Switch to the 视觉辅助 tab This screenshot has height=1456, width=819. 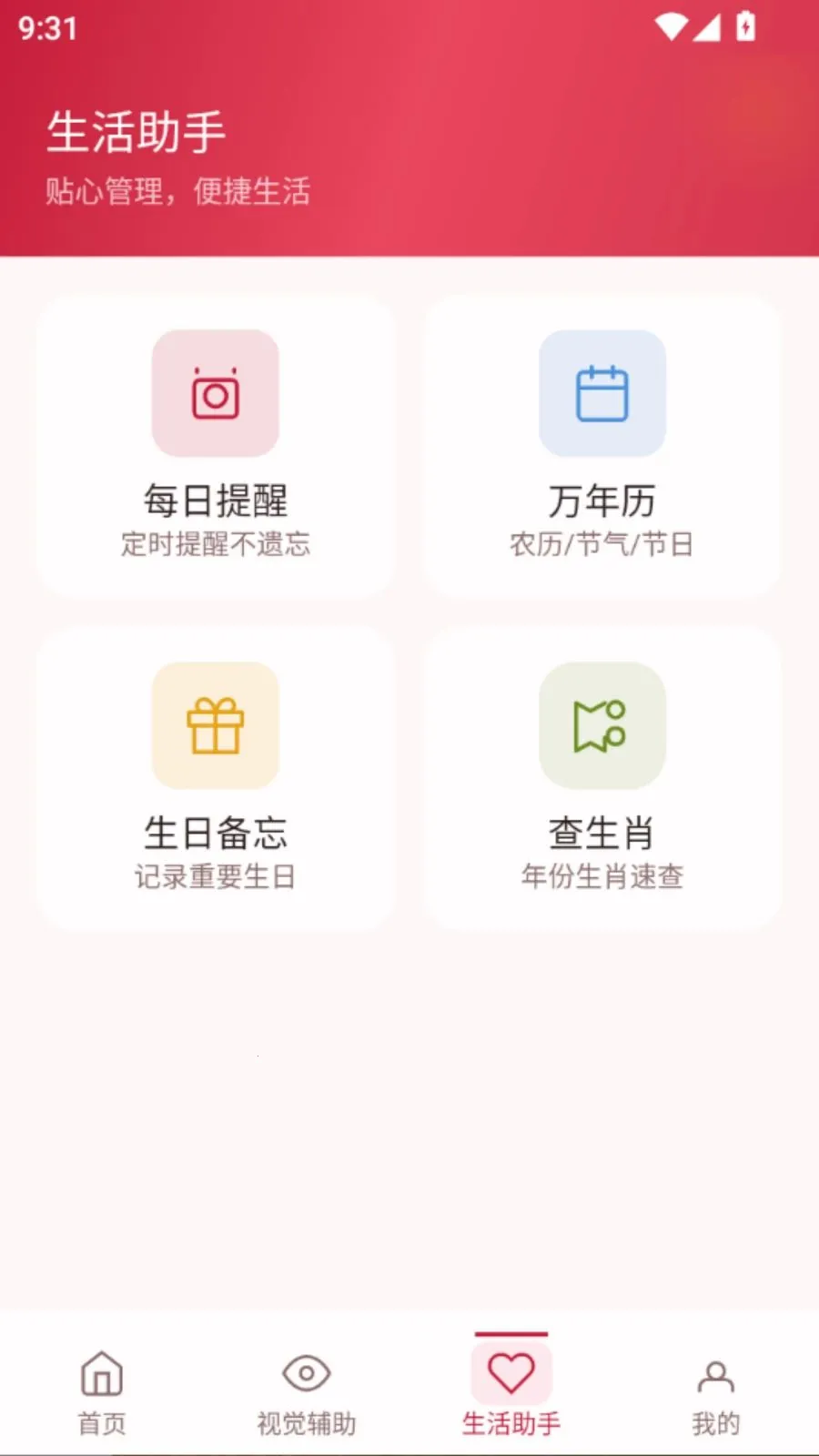[x=306, y=1392]
